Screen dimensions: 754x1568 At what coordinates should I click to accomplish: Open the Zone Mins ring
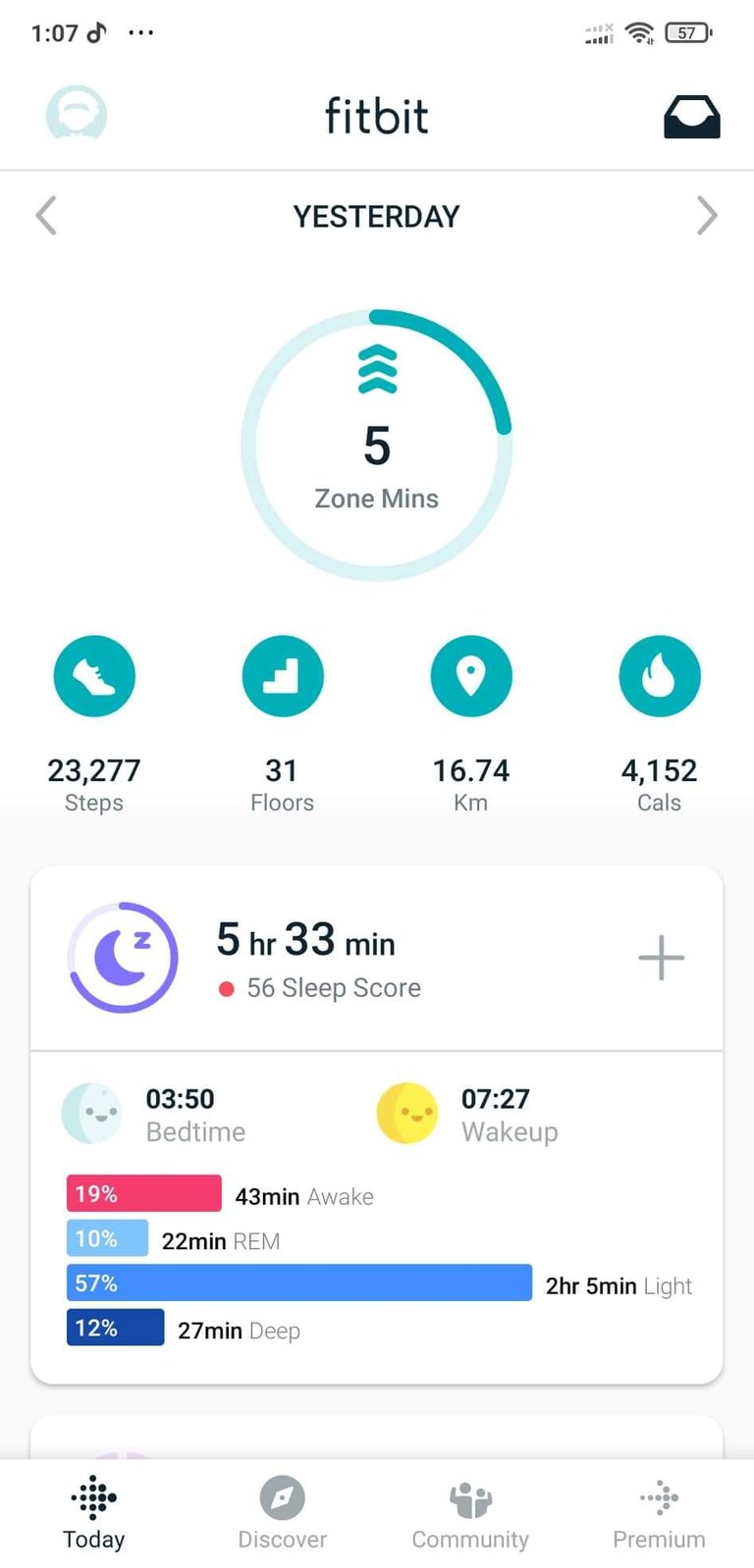coord(377,445)
